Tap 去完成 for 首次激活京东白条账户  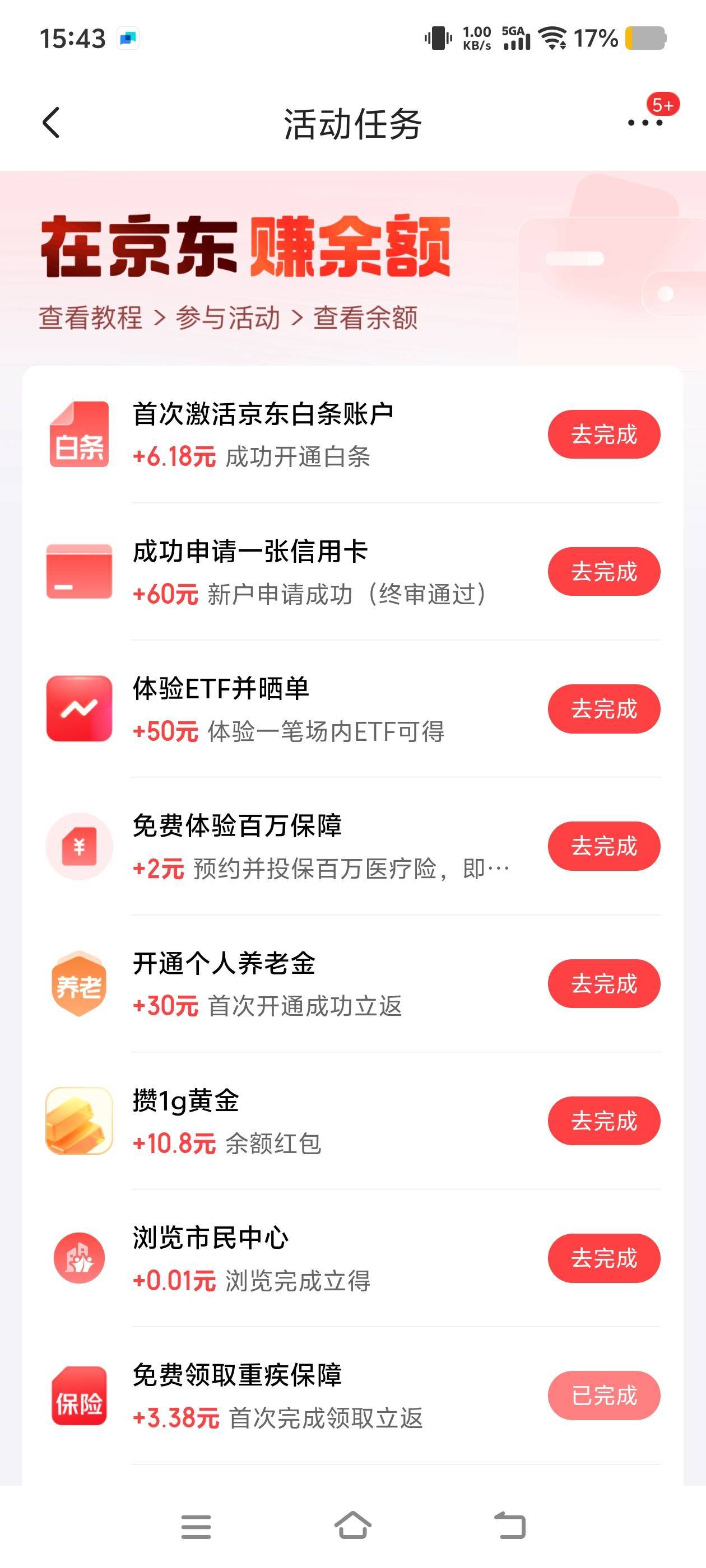(x=603, y=435)
